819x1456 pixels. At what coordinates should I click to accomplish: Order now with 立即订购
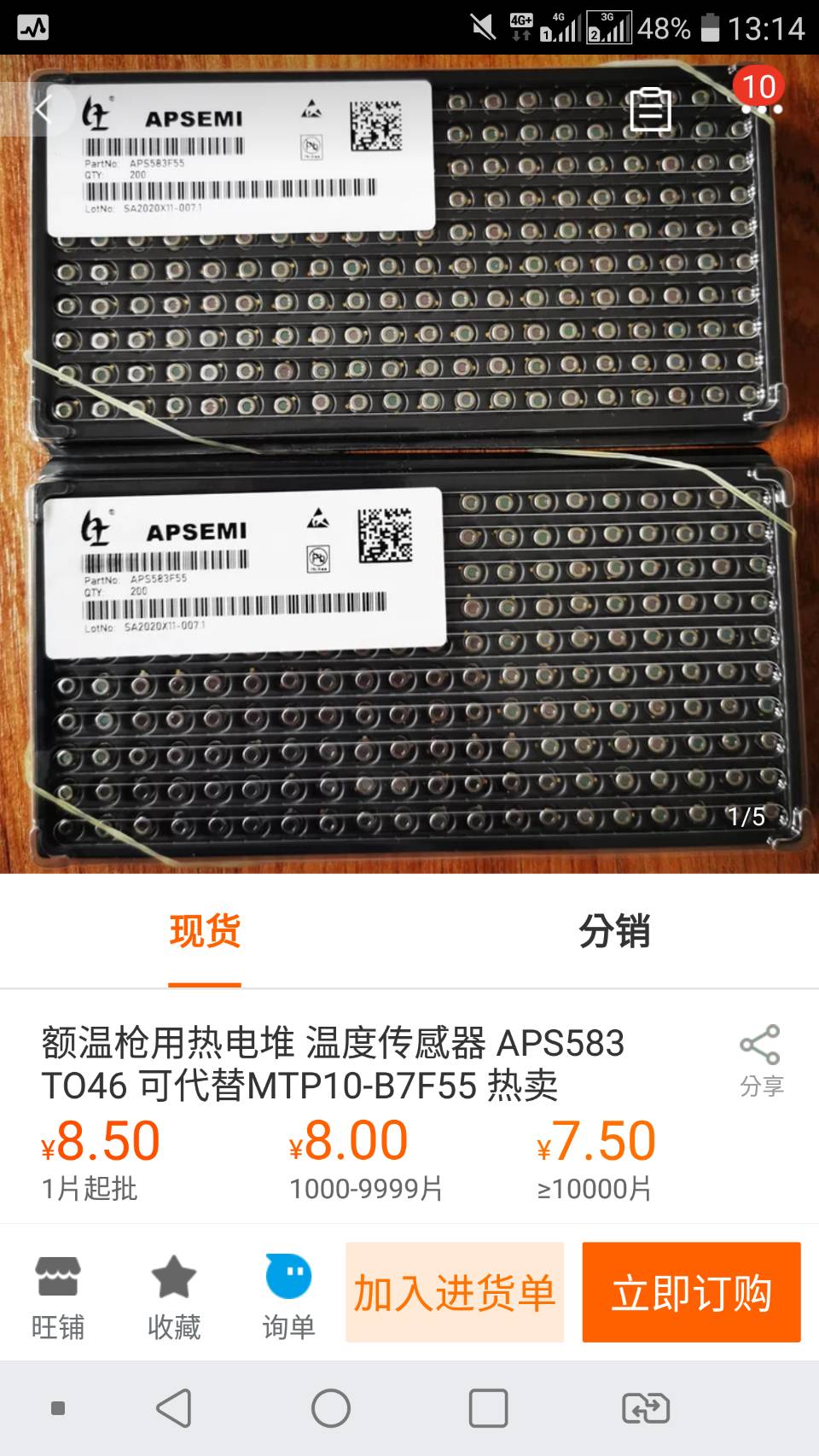pyautogui.click(x=691, y=1292)
